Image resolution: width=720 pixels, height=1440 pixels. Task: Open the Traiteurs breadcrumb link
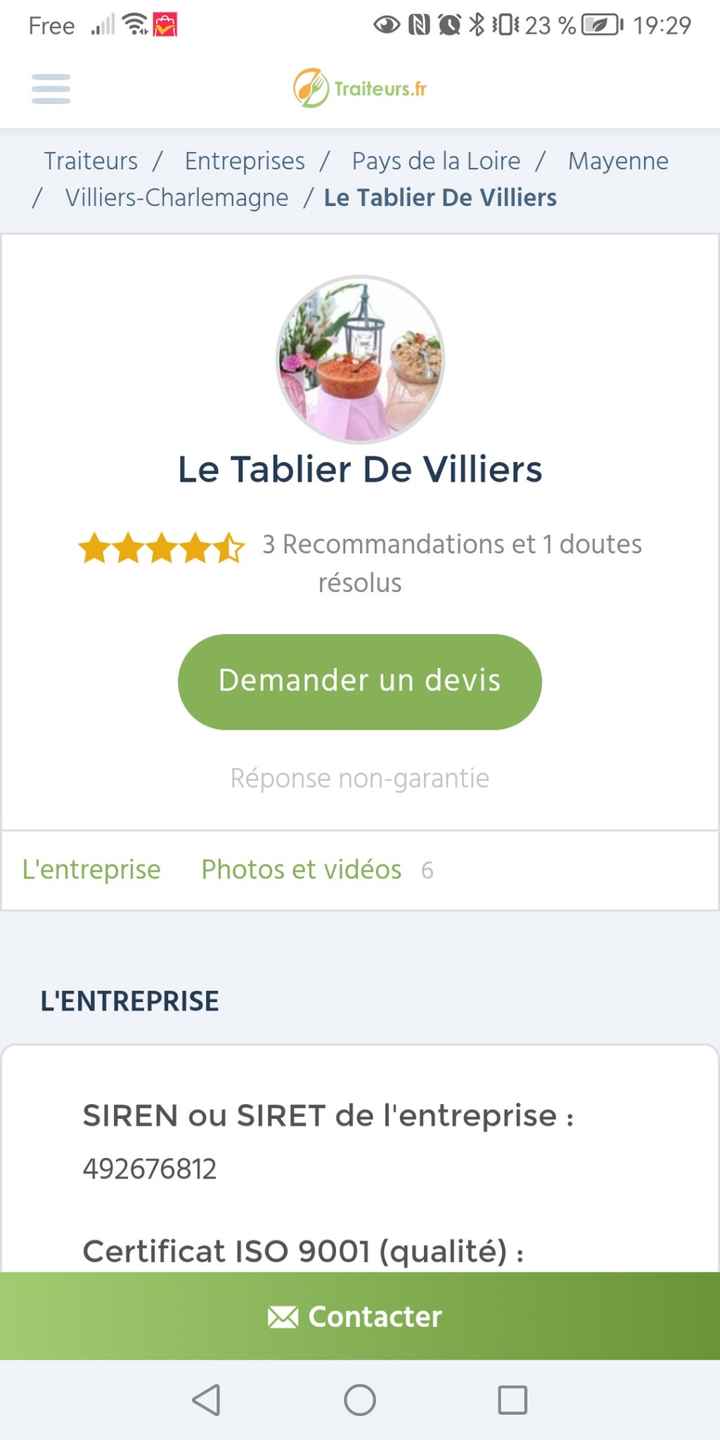point(89,160)
